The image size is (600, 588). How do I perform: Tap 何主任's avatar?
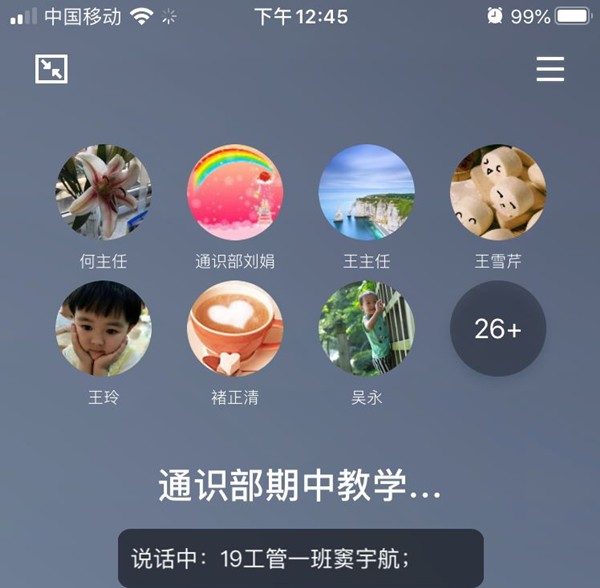coord(103,193)
